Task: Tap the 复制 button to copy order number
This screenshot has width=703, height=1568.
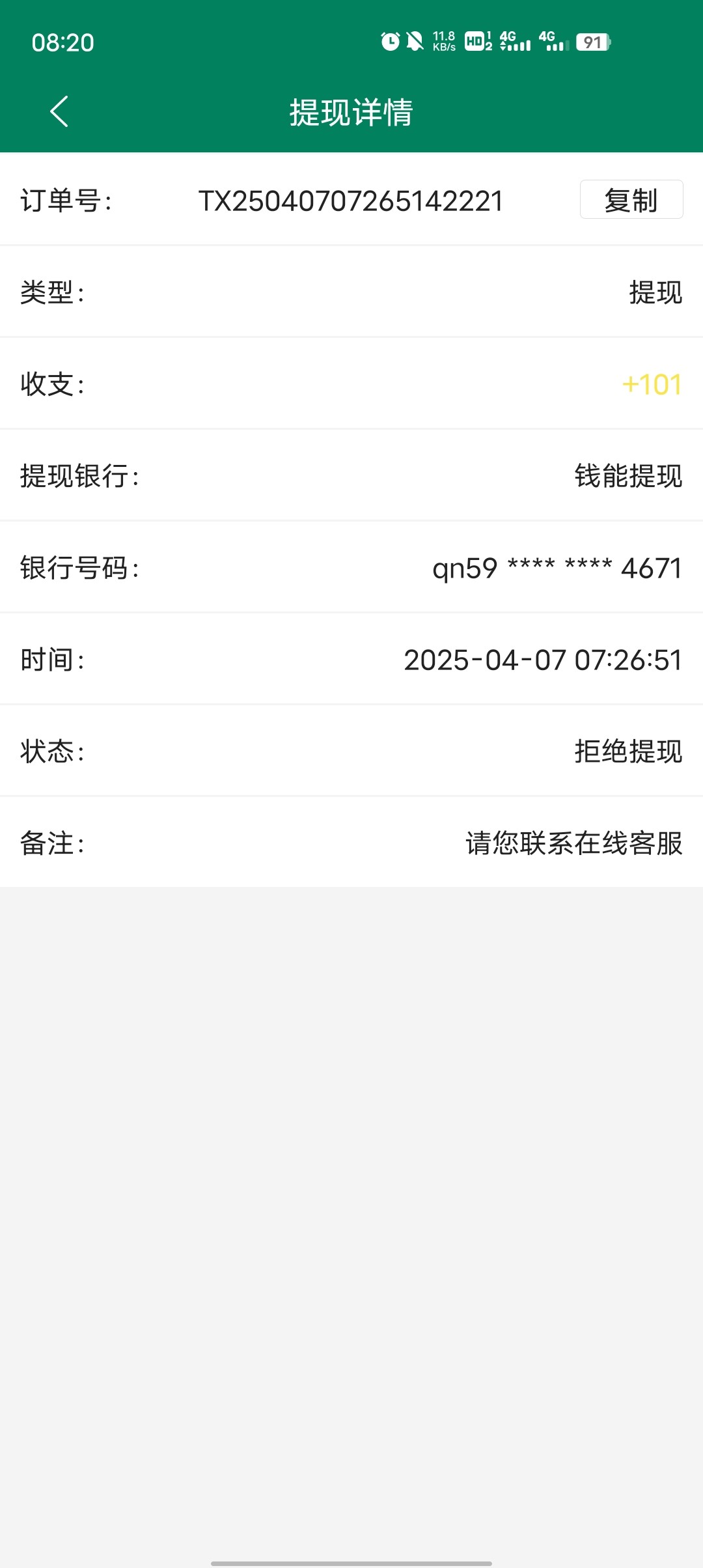Action: 631,201
